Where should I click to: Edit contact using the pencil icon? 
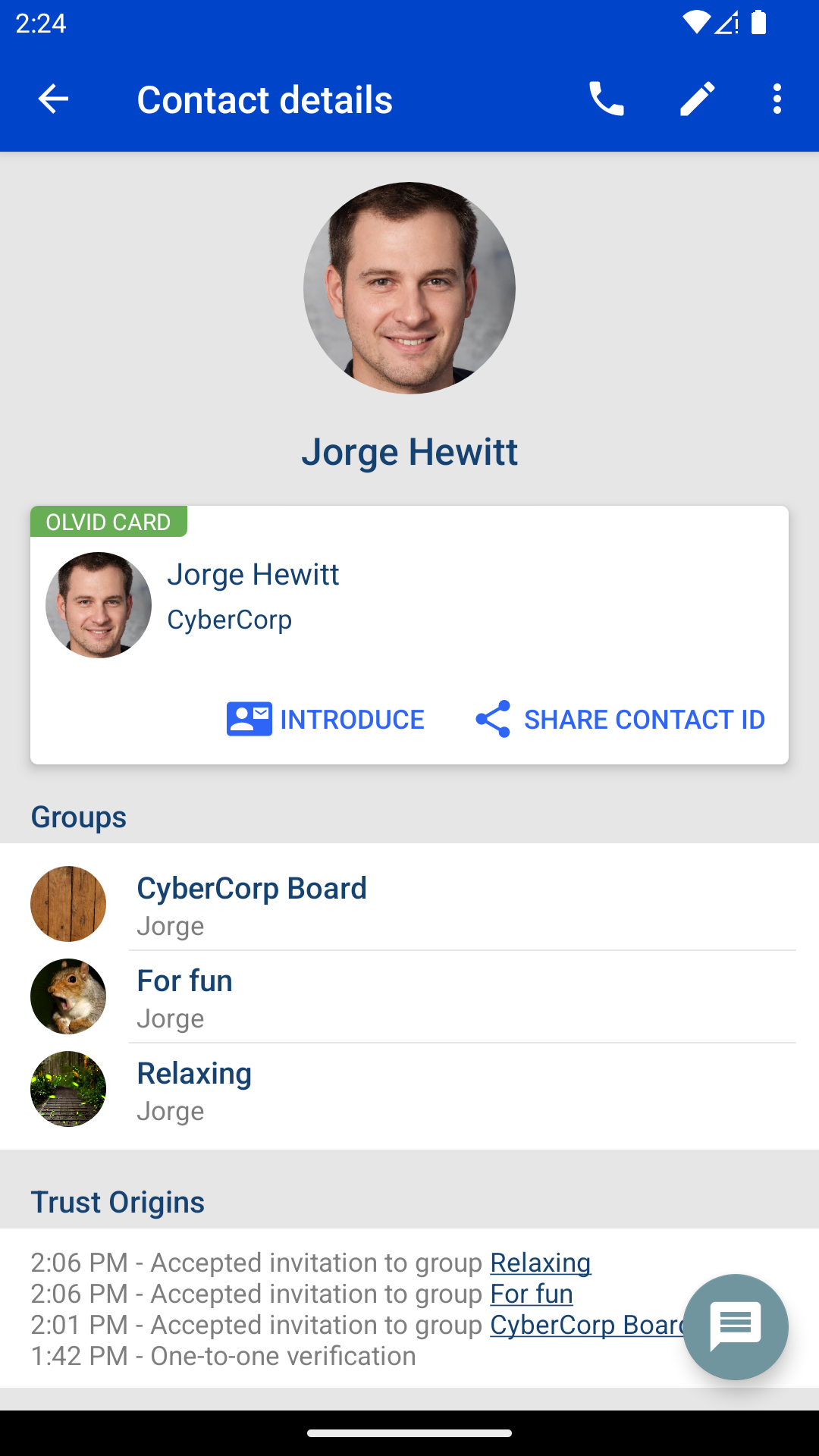pos(697,99)
